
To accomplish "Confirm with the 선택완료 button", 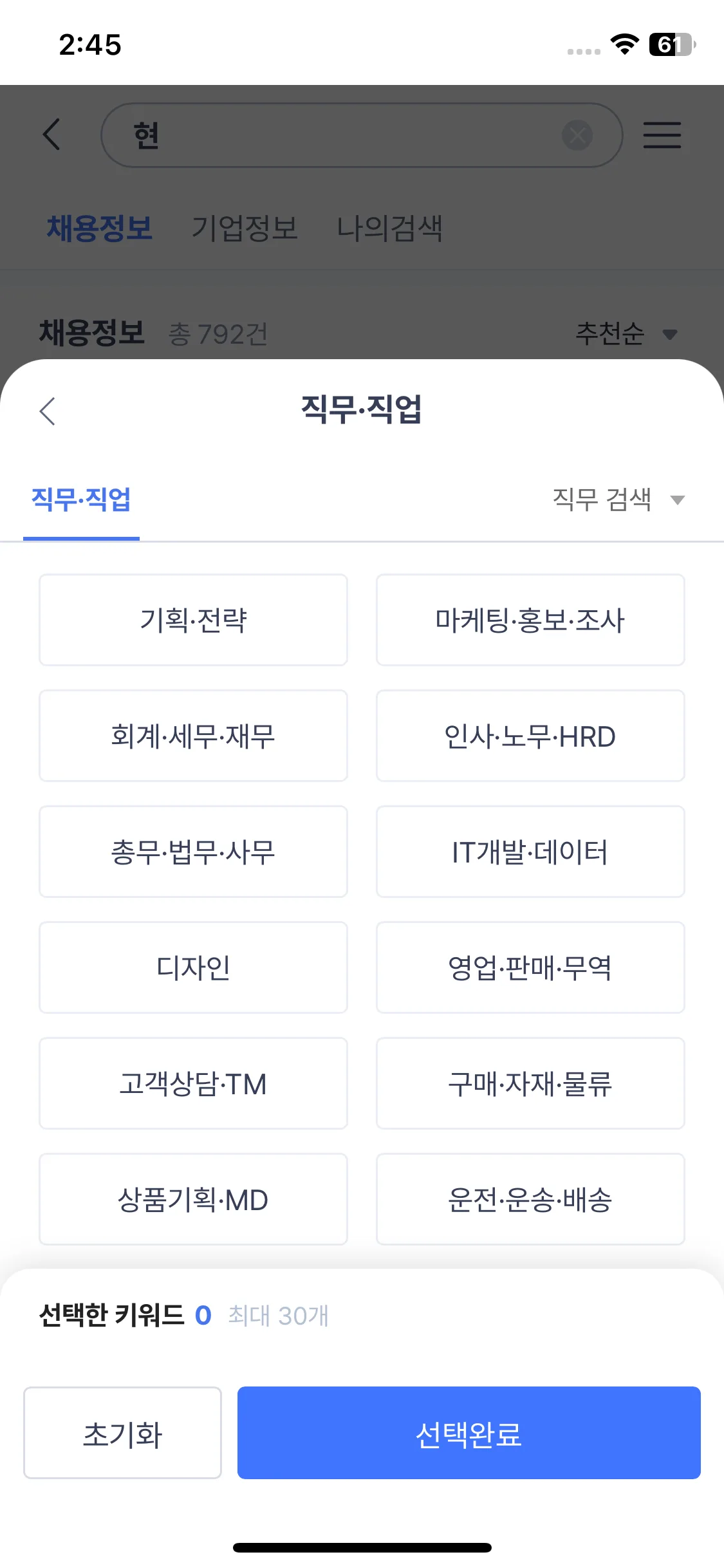I will (x=469, y=1433).
